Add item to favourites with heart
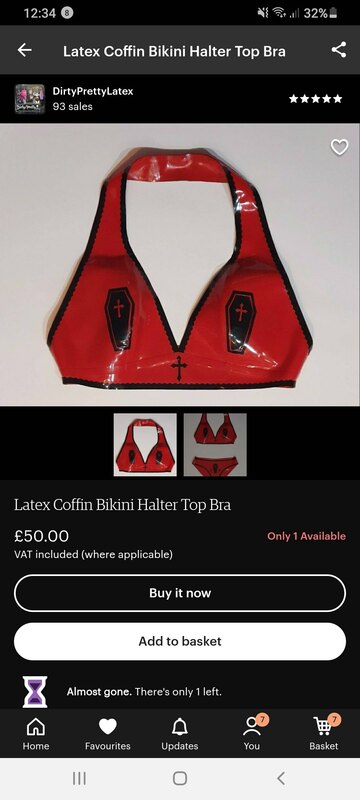The image size is (360, 800). [x=339, y=147]
